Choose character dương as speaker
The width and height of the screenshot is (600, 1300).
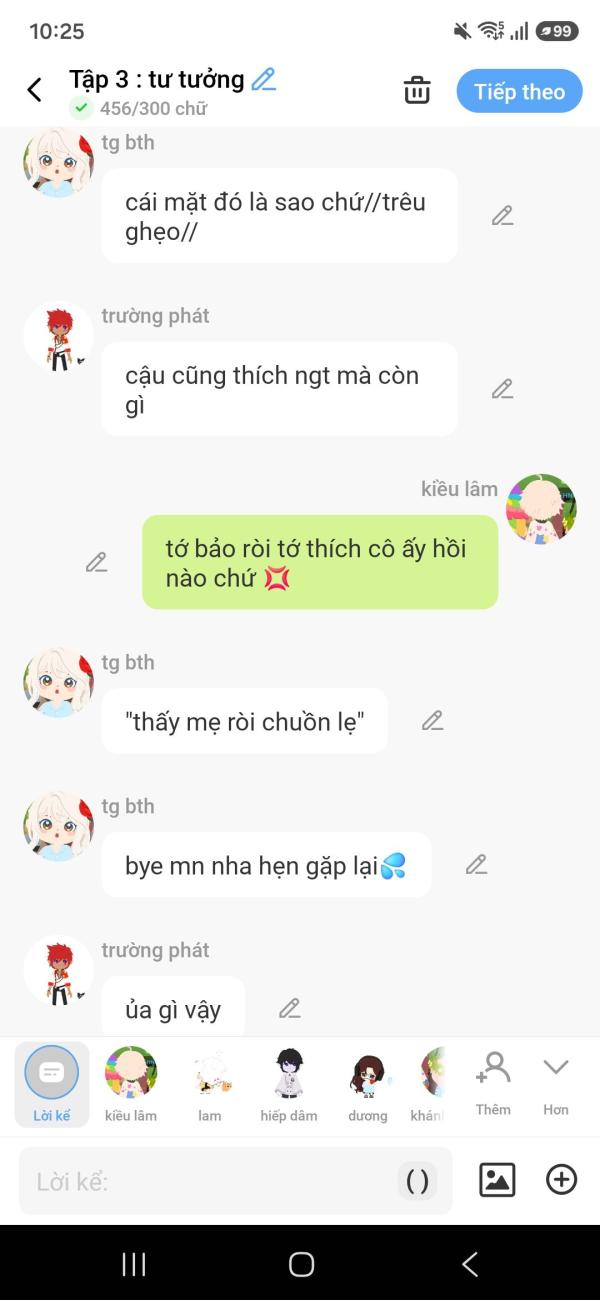pyautogui.click(x=368, y=1084)
